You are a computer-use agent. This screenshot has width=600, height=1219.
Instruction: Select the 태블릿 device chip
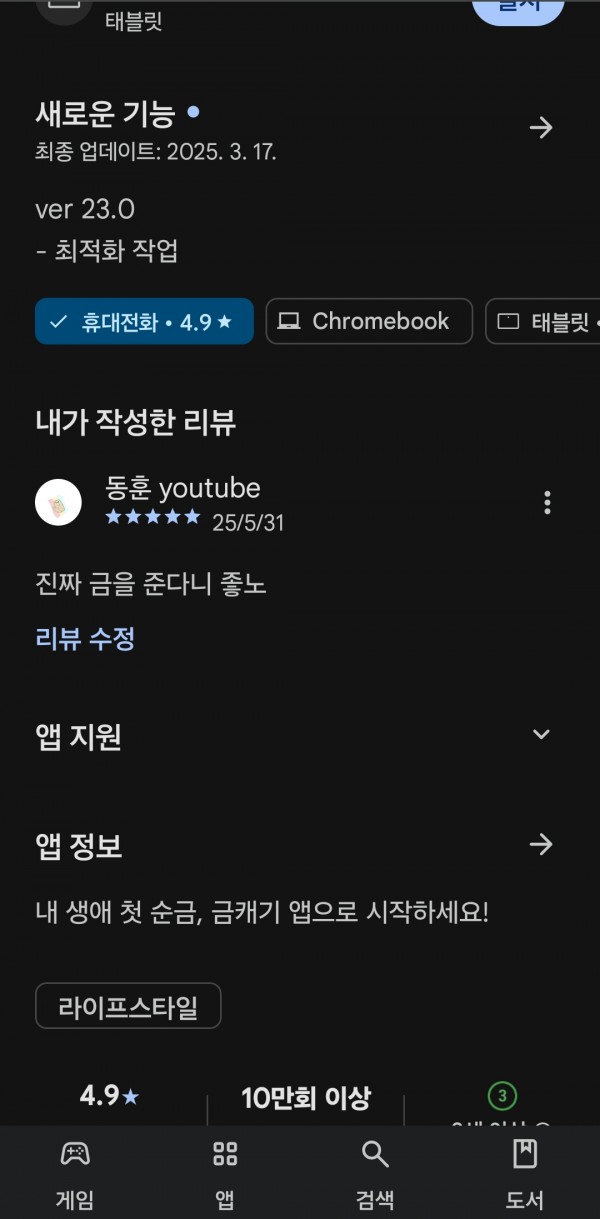click(543, 321)
